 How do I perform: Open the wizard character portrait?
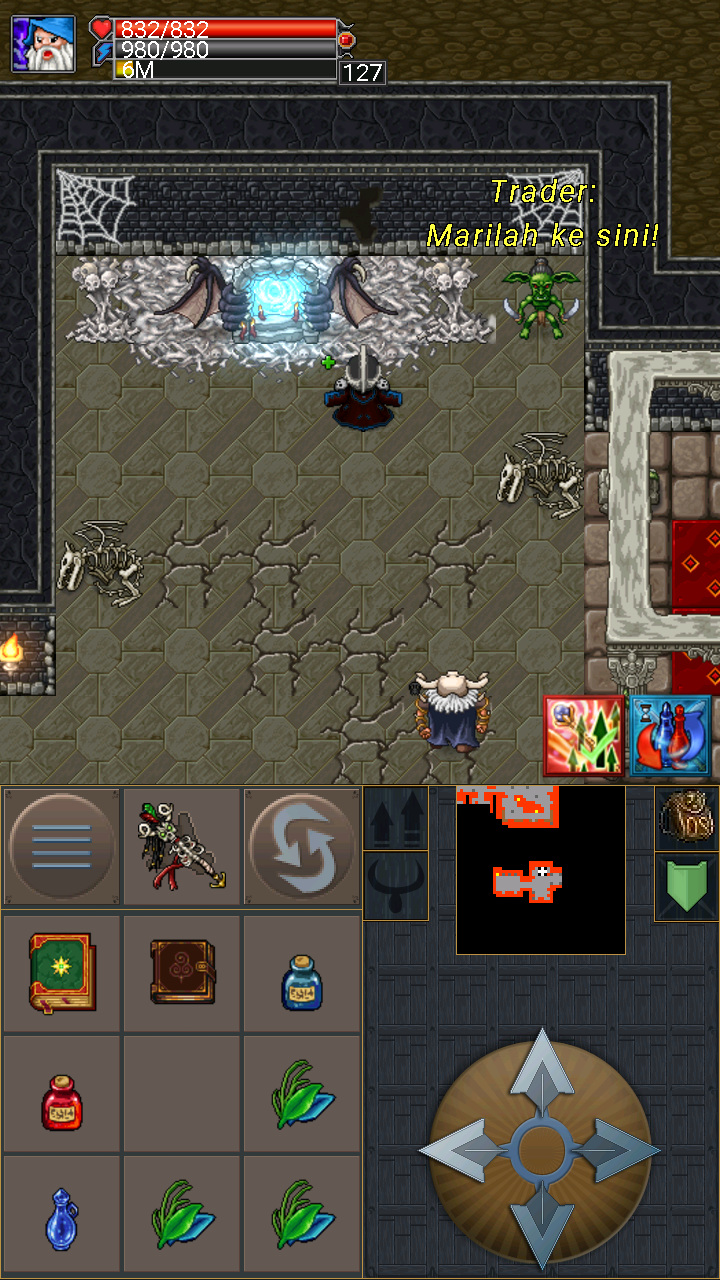pos(43,45)
